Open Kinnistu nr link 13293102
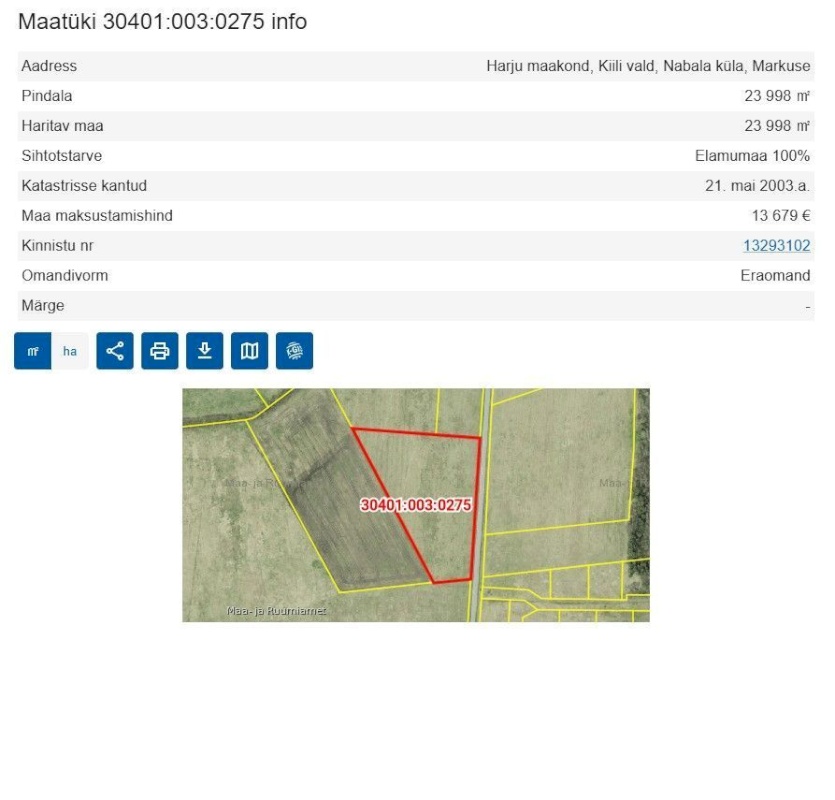The image size is (835, 800). point(776,246)
